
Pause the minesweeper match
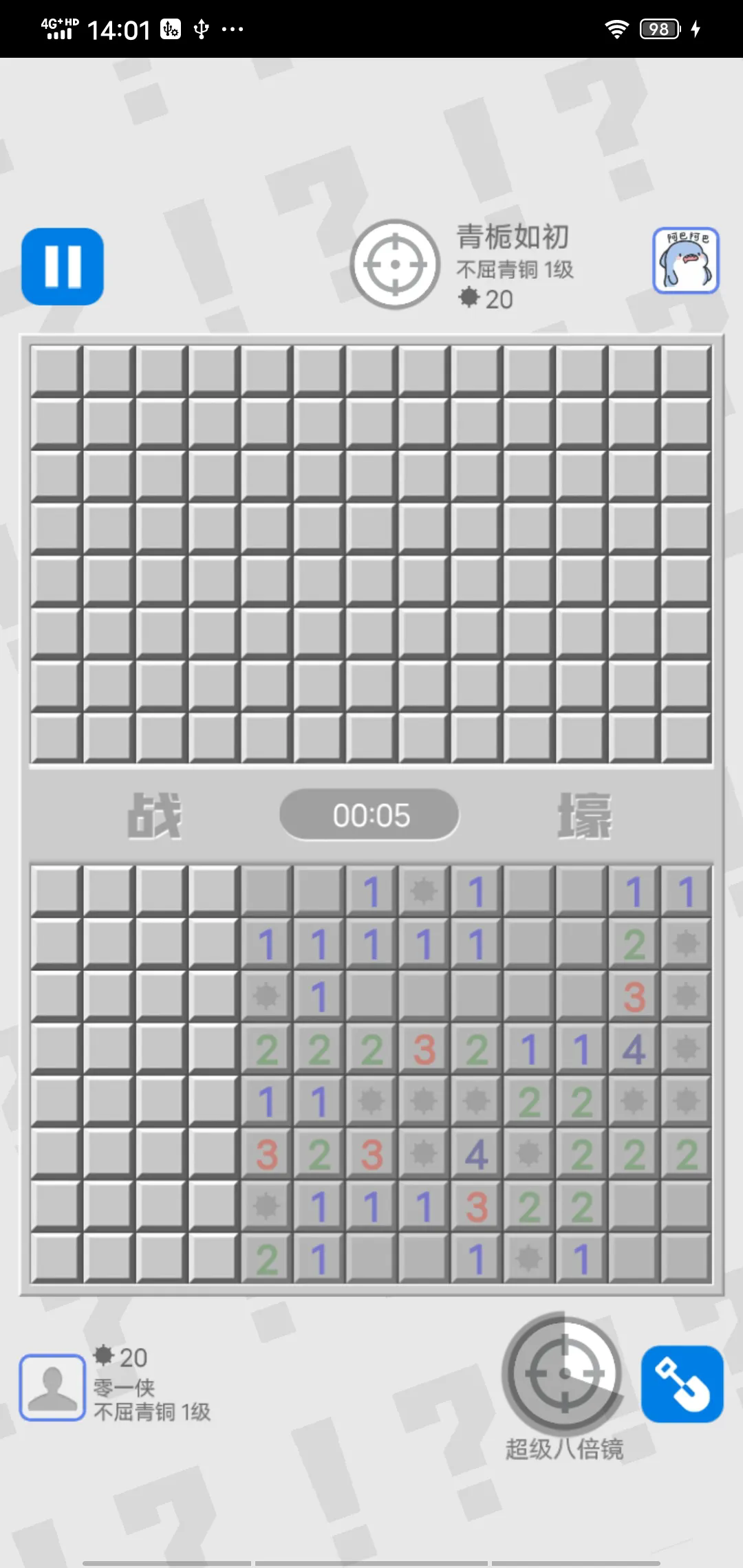(63, 266)
